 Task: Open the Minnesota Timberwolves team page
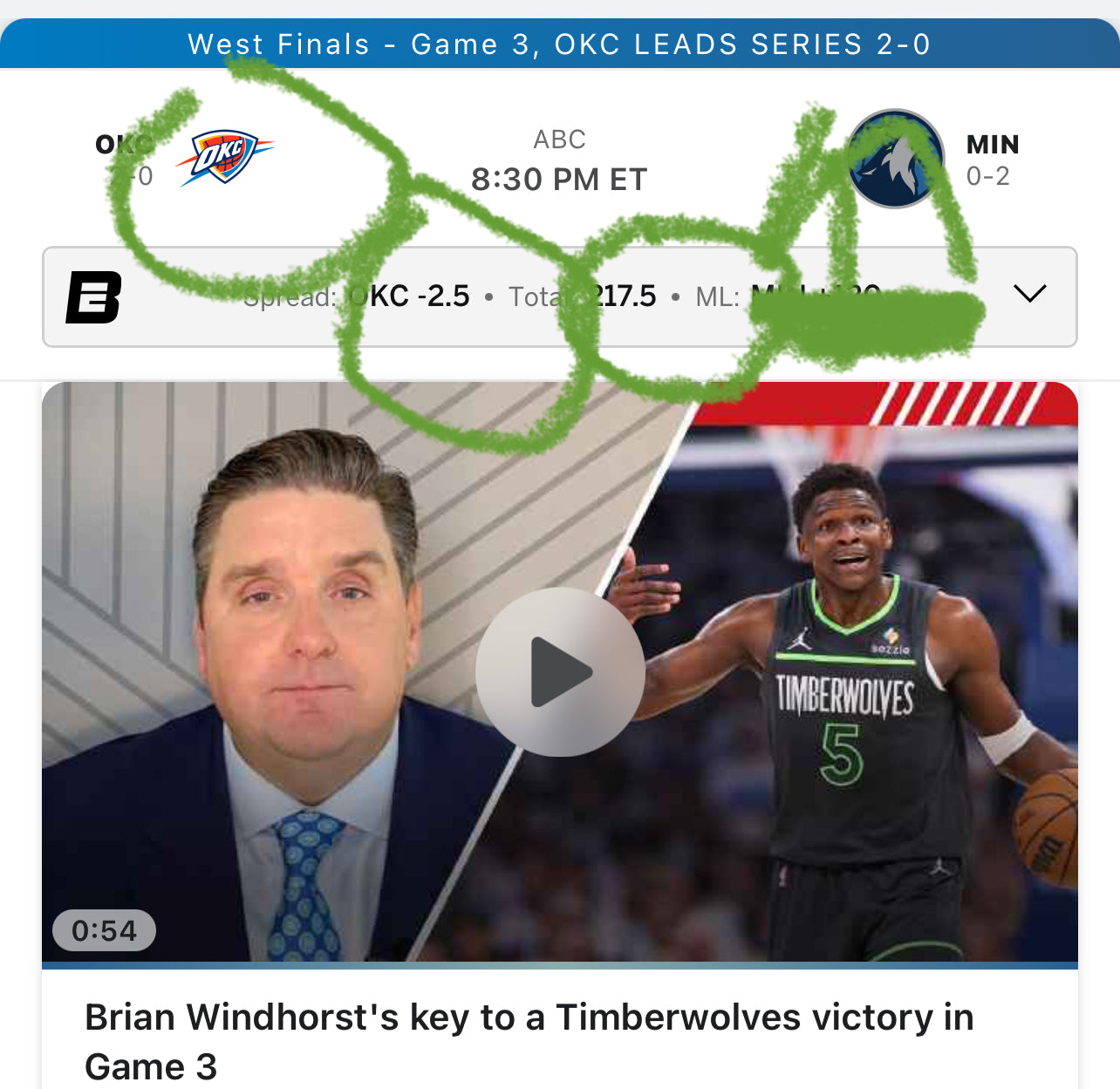click(896, 160)
